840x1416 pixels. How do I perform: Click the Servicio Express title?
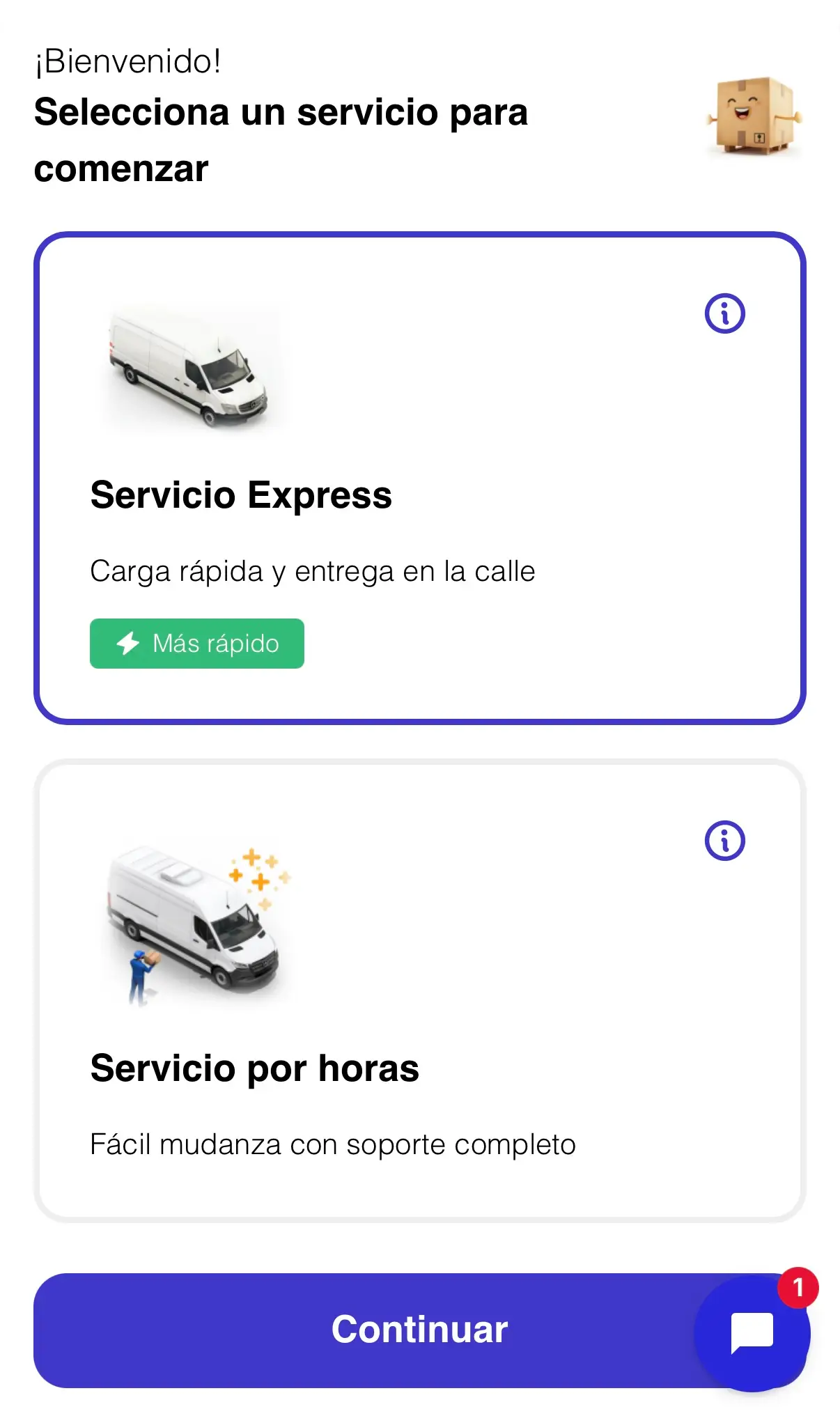242,496
